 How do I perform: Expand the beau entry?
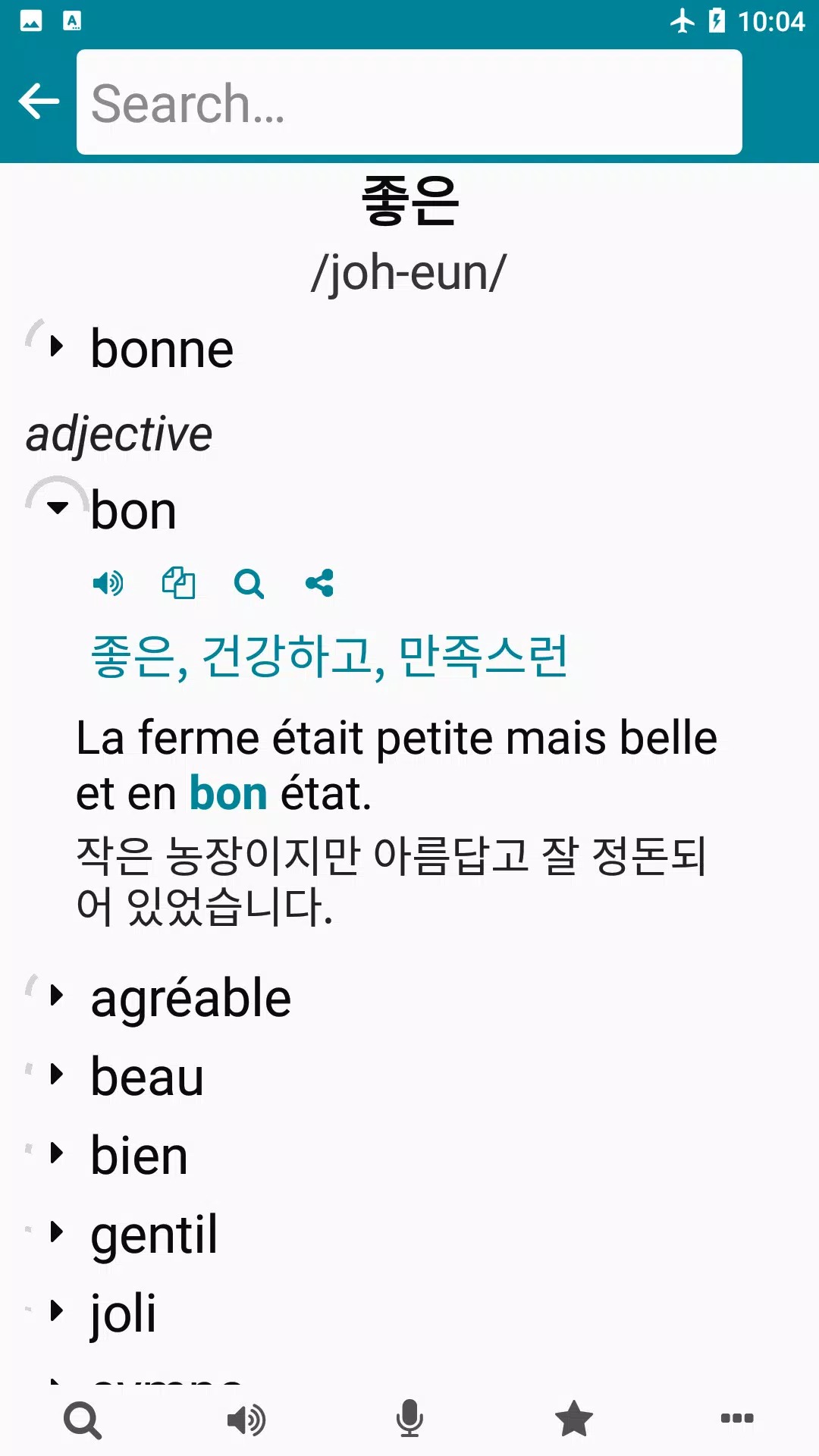[57, 1074]
